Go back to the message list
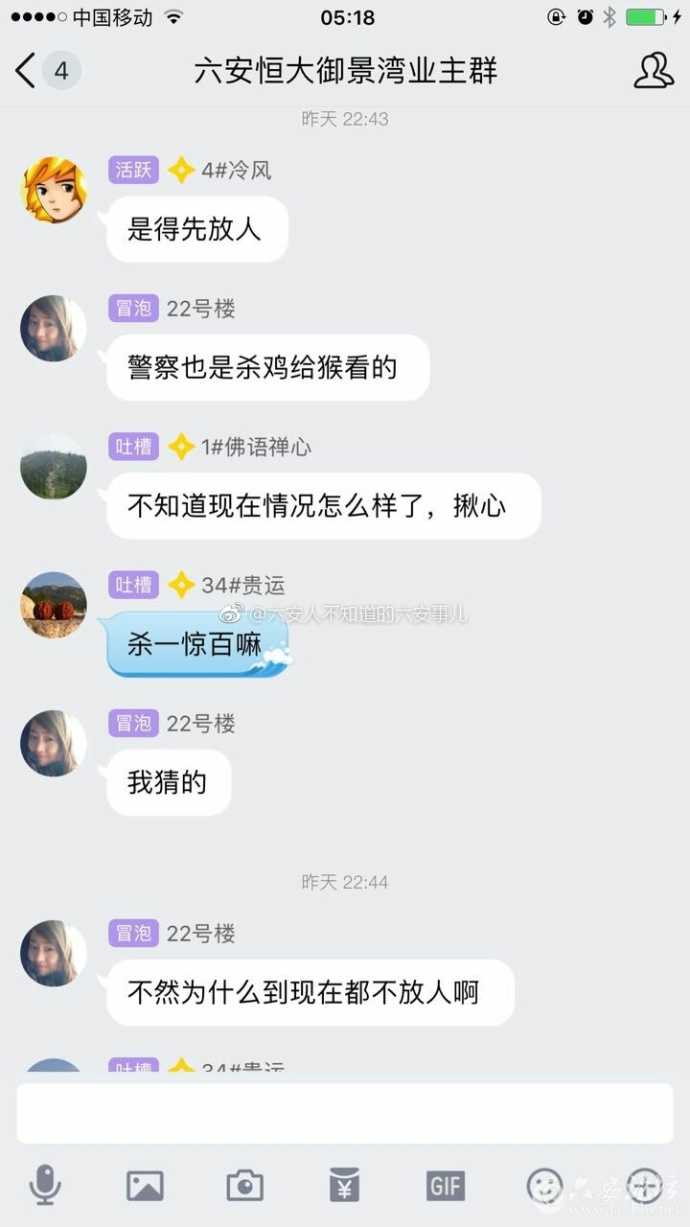The height and width of the screenshot is (1227, 690). tap(28, 71)
